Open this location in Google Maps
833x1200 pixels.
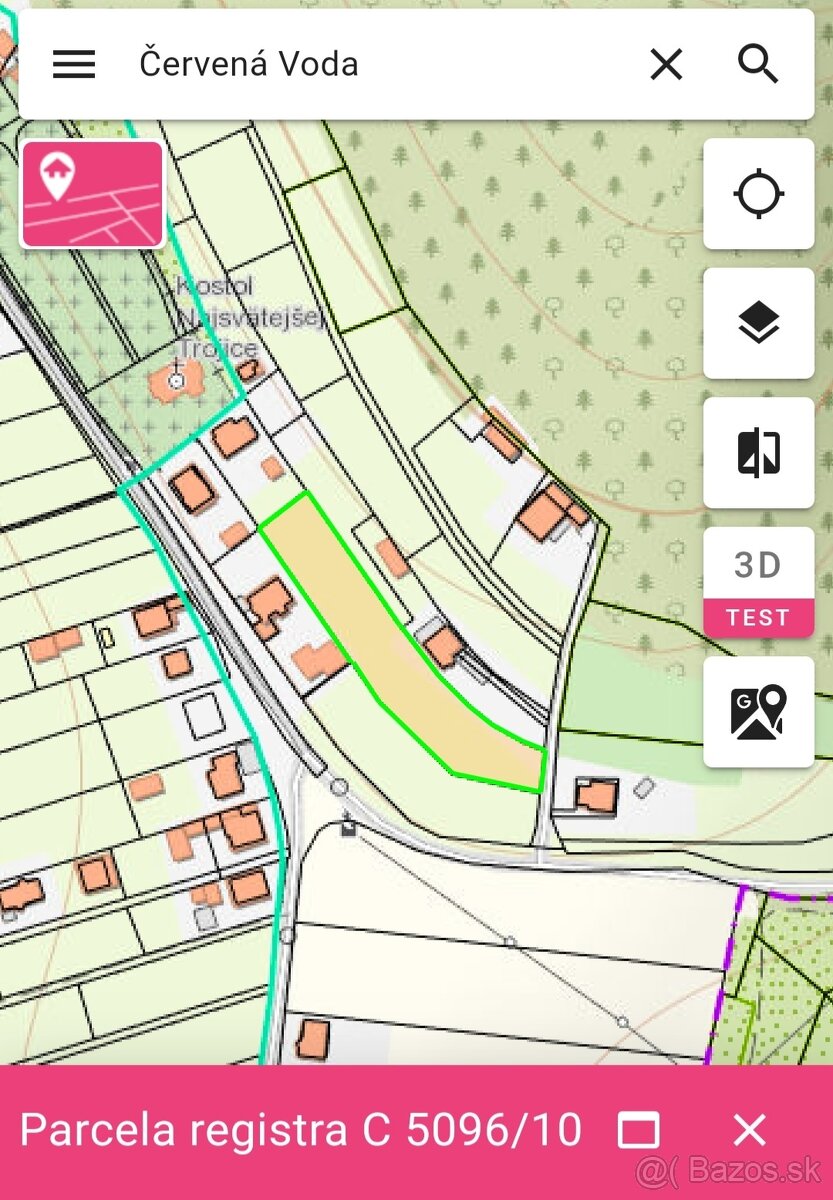click(x=758, y=712)
